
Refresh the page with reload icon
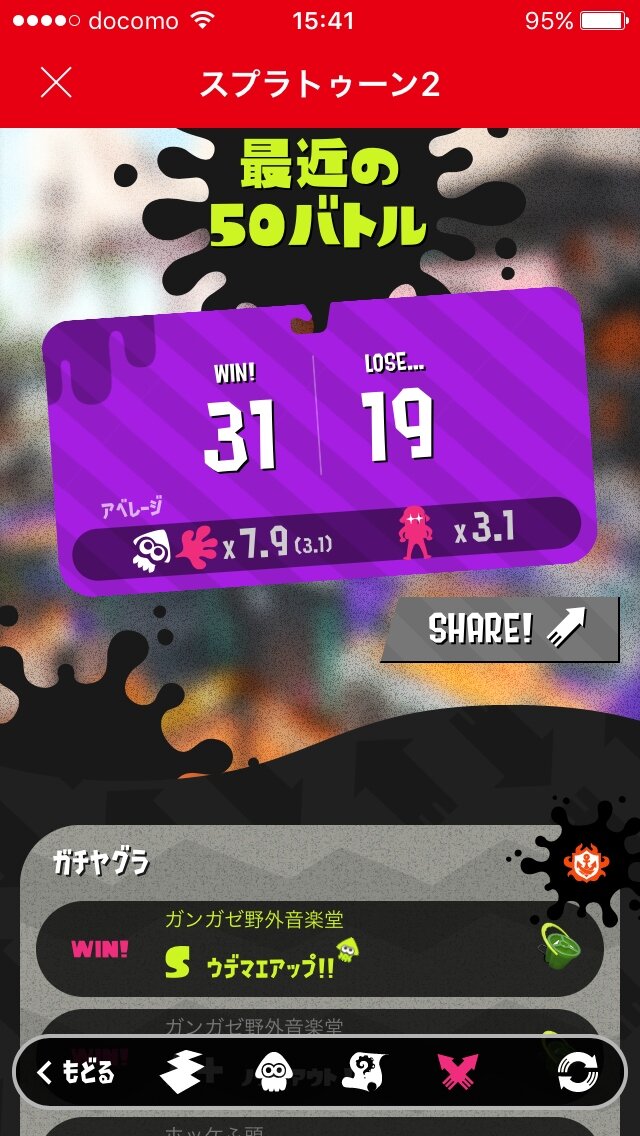pos(580,1073)
